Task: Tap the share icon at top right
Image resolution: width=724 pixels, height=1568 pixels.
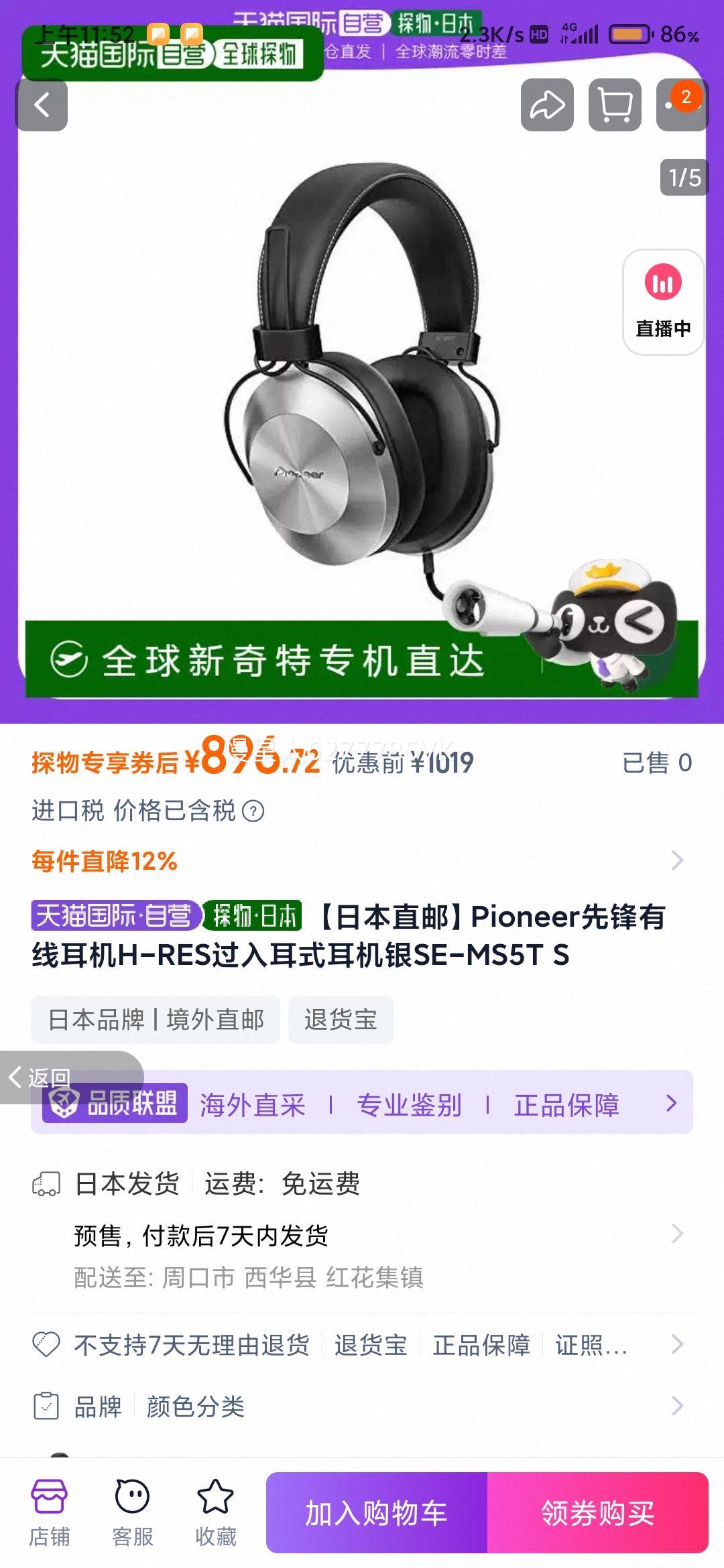Action: click(x=545, y=105)
